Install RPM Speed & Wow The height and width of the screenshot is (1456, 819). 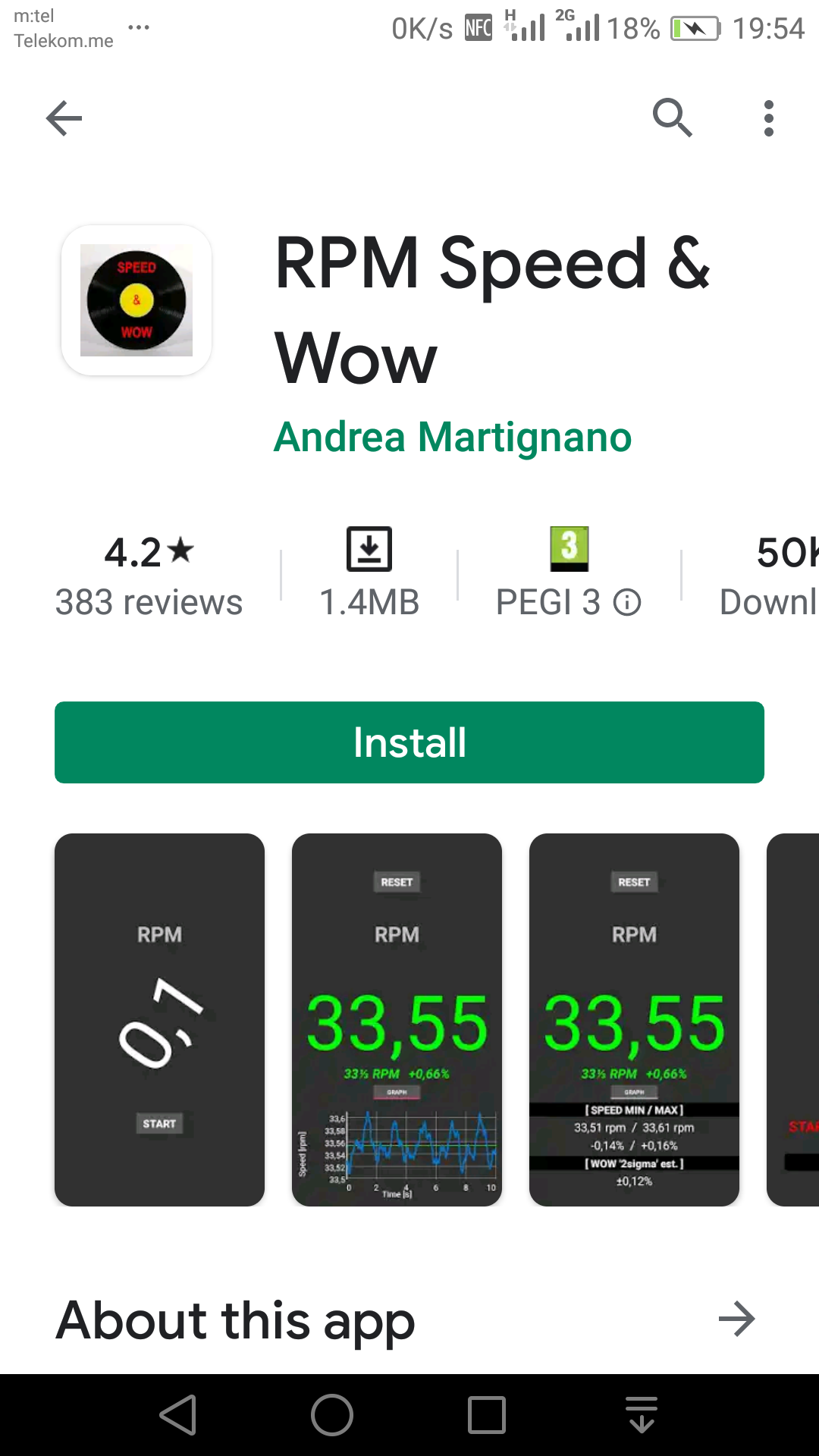tap(409, 742)
